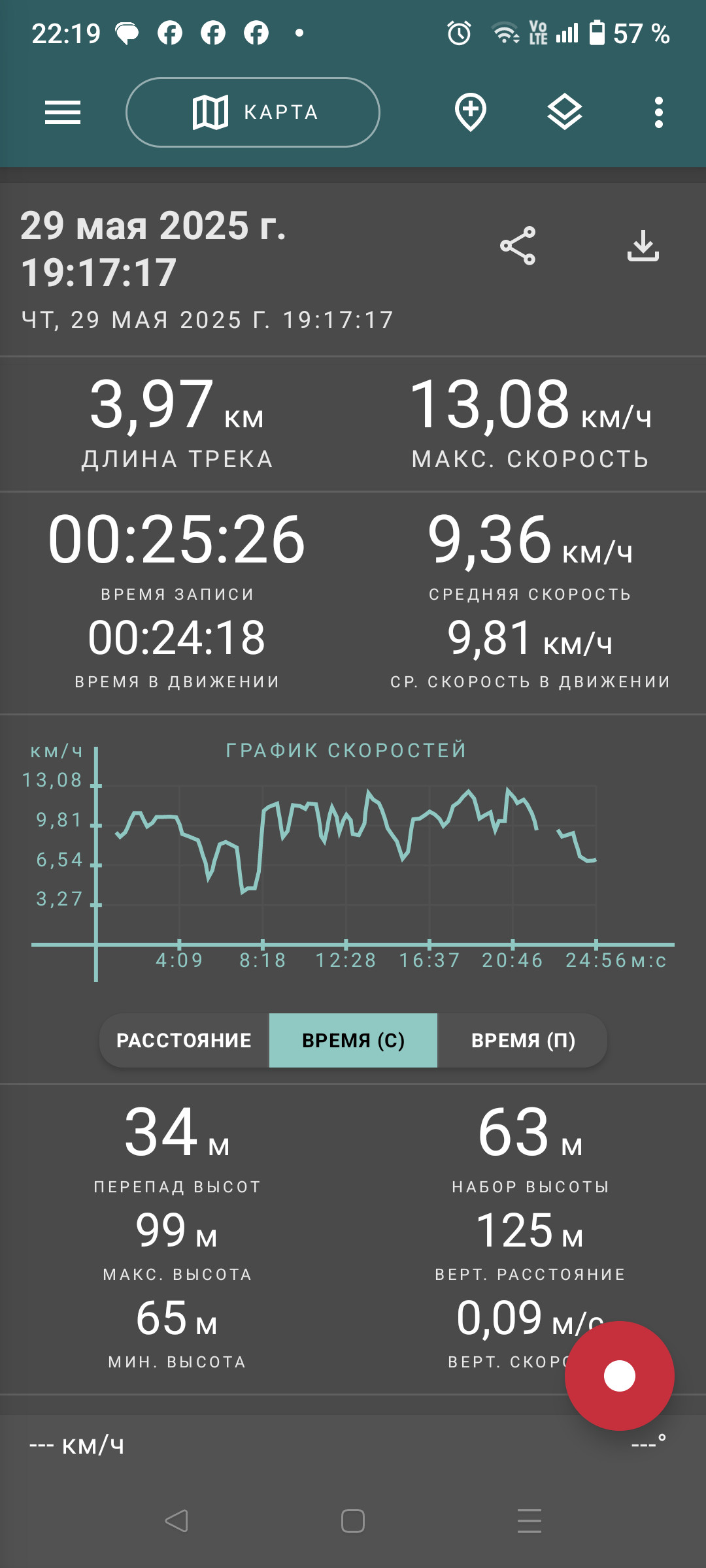Share this recorded track
Screen dimensions: 706x1568
[518, 246]
